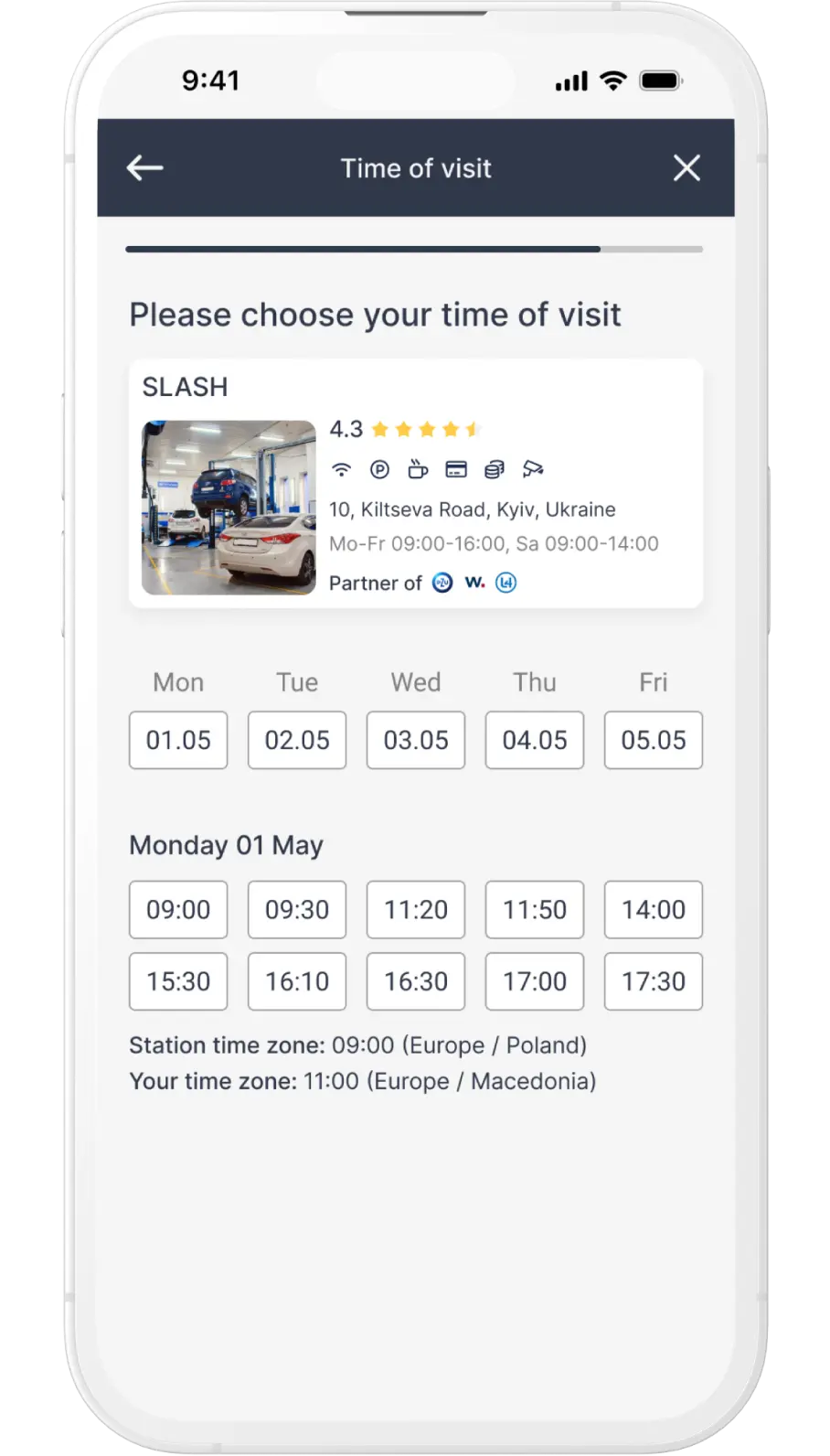Viewport: 830px width, 1456px height.
Task: Pick Friday 05.05 date
Action: (653, 740)
